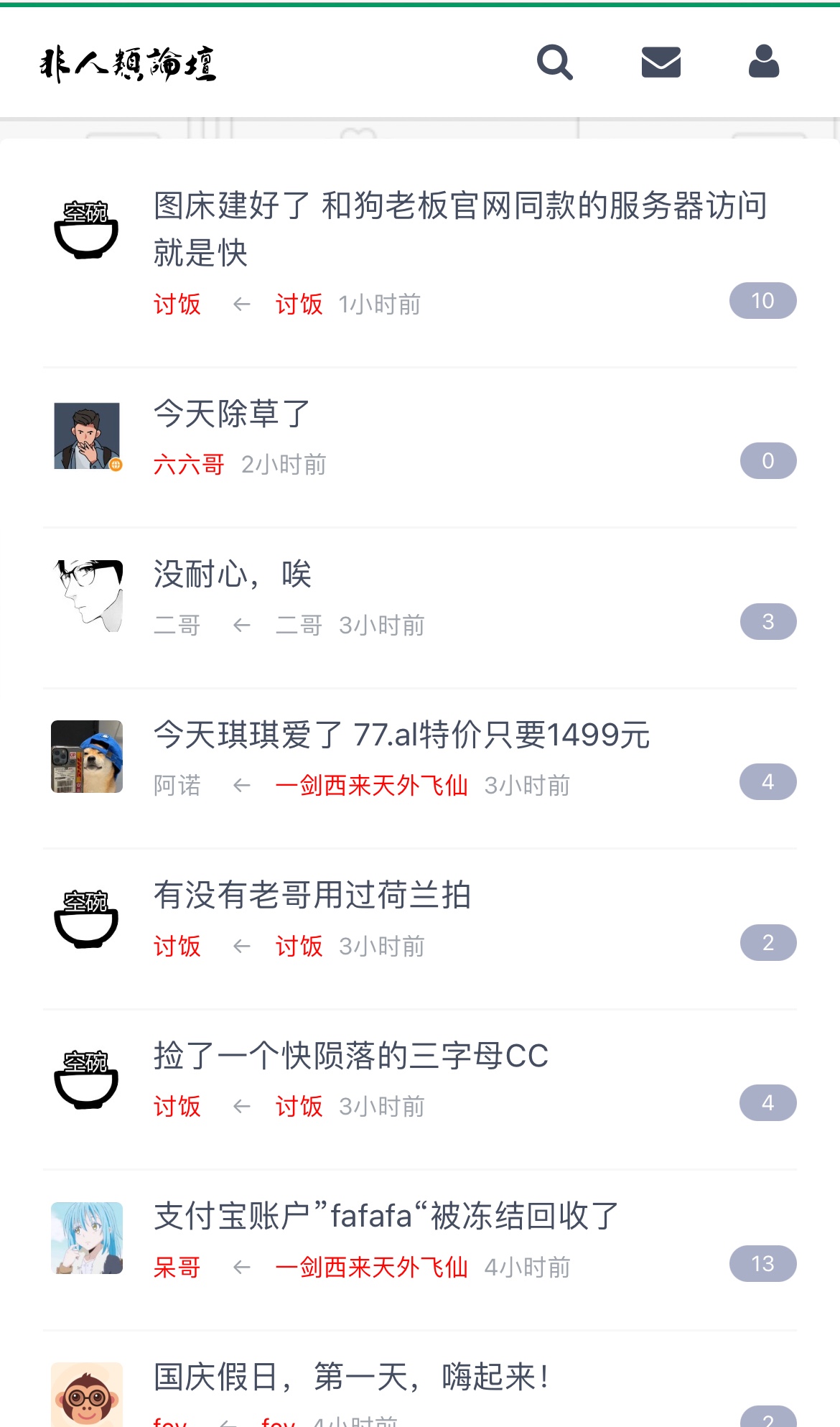The height and width of the screenshot is (1427, 840).
Task: Jump to the 10 replies on 图床建好了
Action: tap(762, 301)
